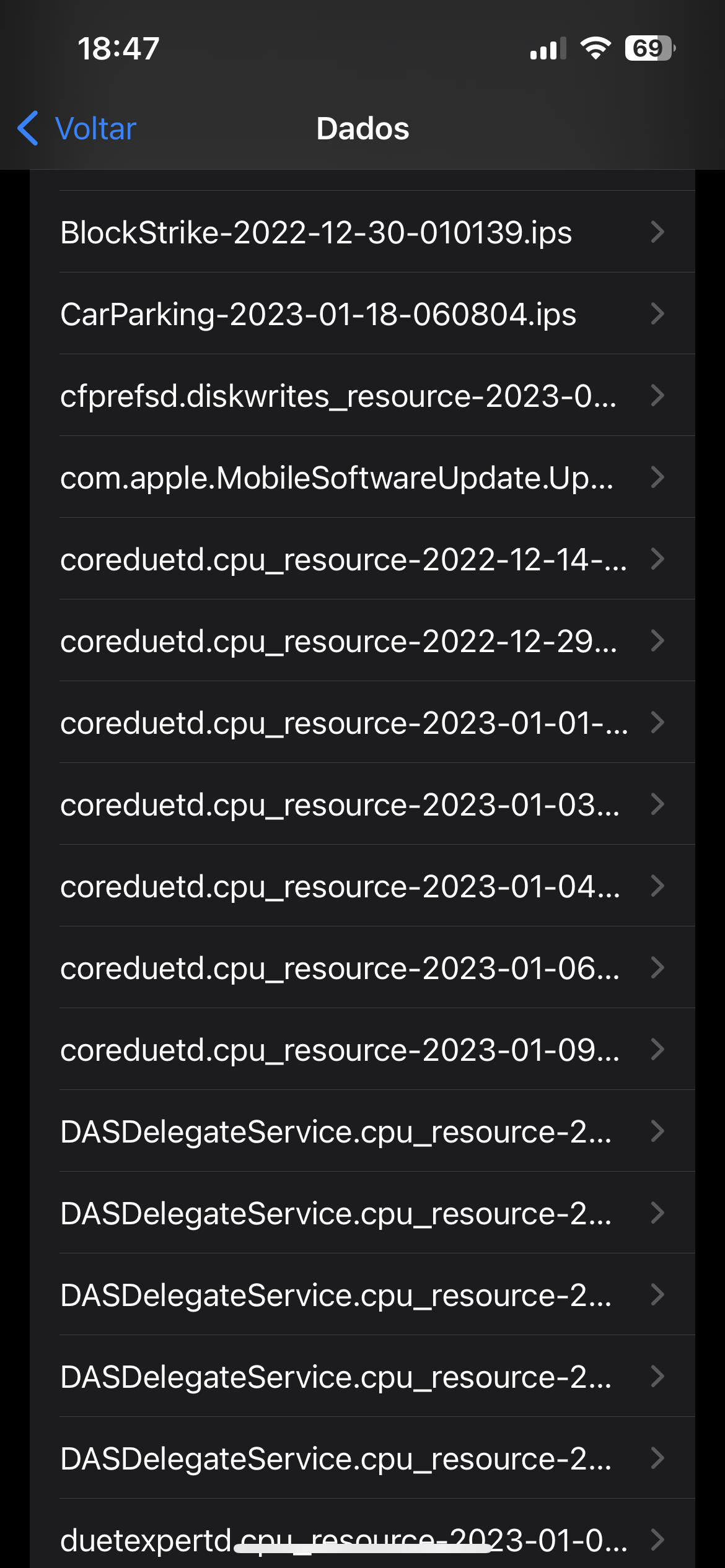The width and height of the screenshot is (725, 1568).
Task: Open coreduetd.cpu_resource-2023-01-01 log
Action: [x=362, y=723]
